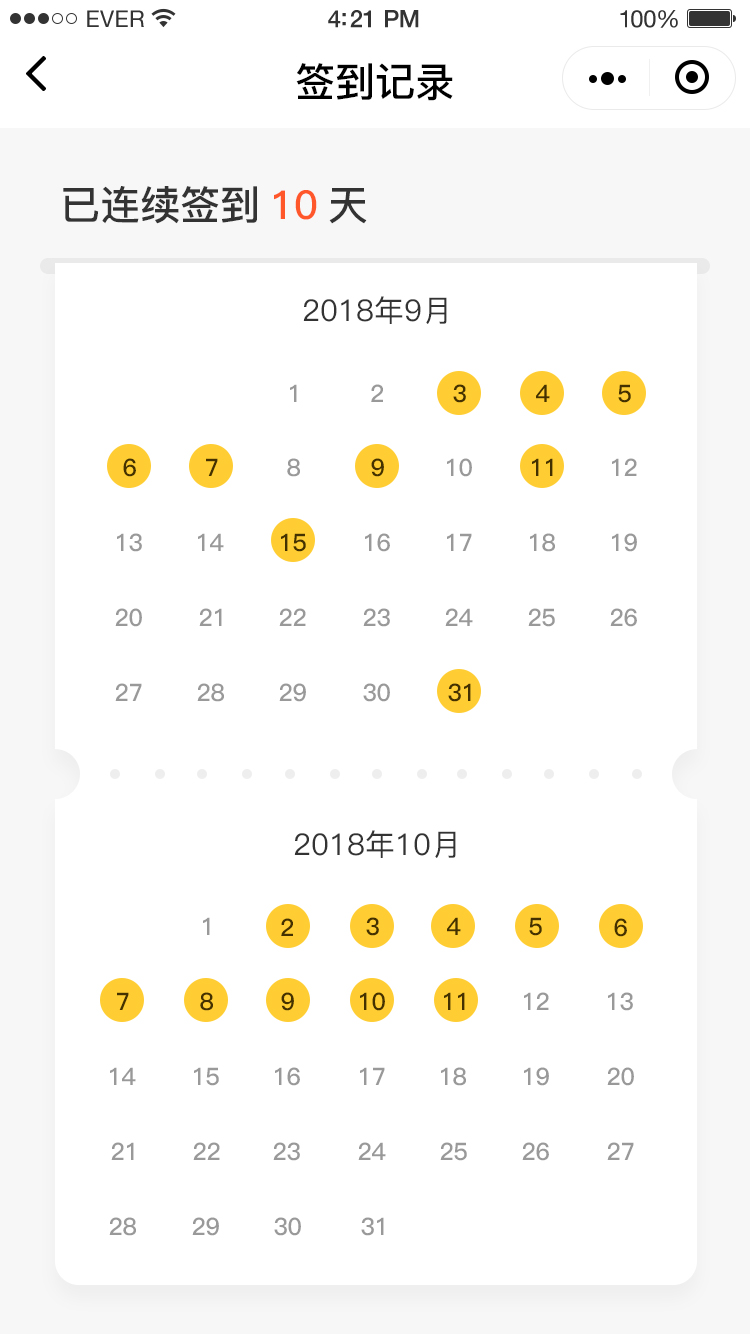
Task: Open the three-dot mini program menu
Action: (x=607, y=78)
